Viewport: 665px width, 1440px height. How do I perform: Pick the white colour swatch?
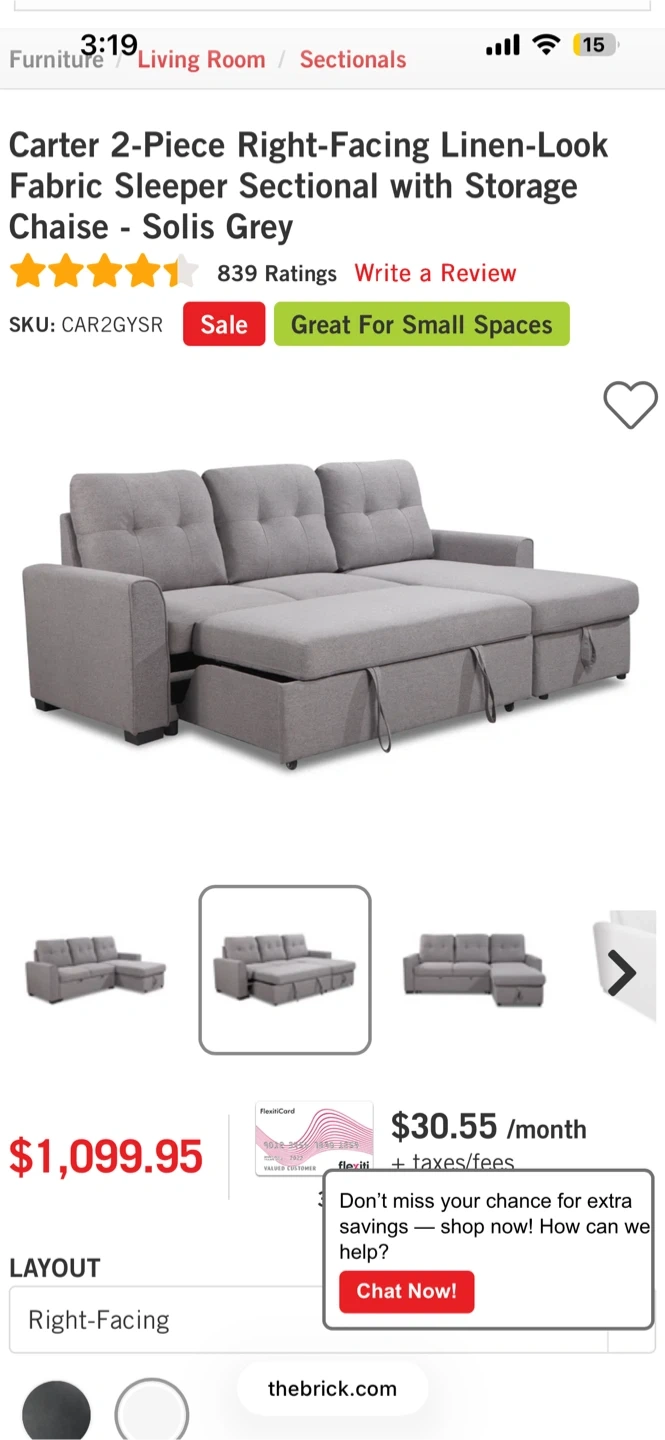point(152,1412)
